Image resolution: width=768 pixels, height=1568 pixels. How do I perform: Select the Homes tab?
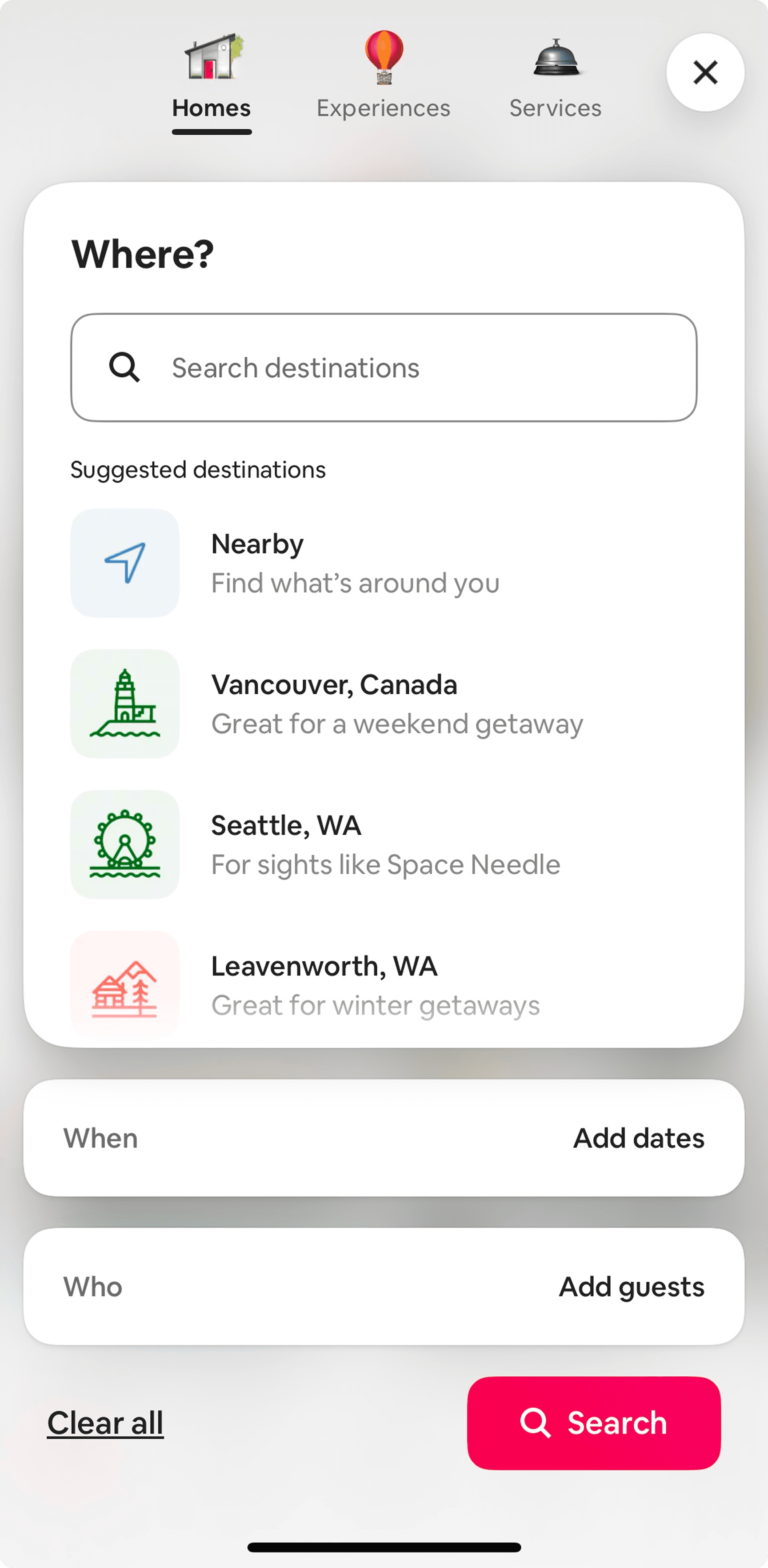point(211,79)
